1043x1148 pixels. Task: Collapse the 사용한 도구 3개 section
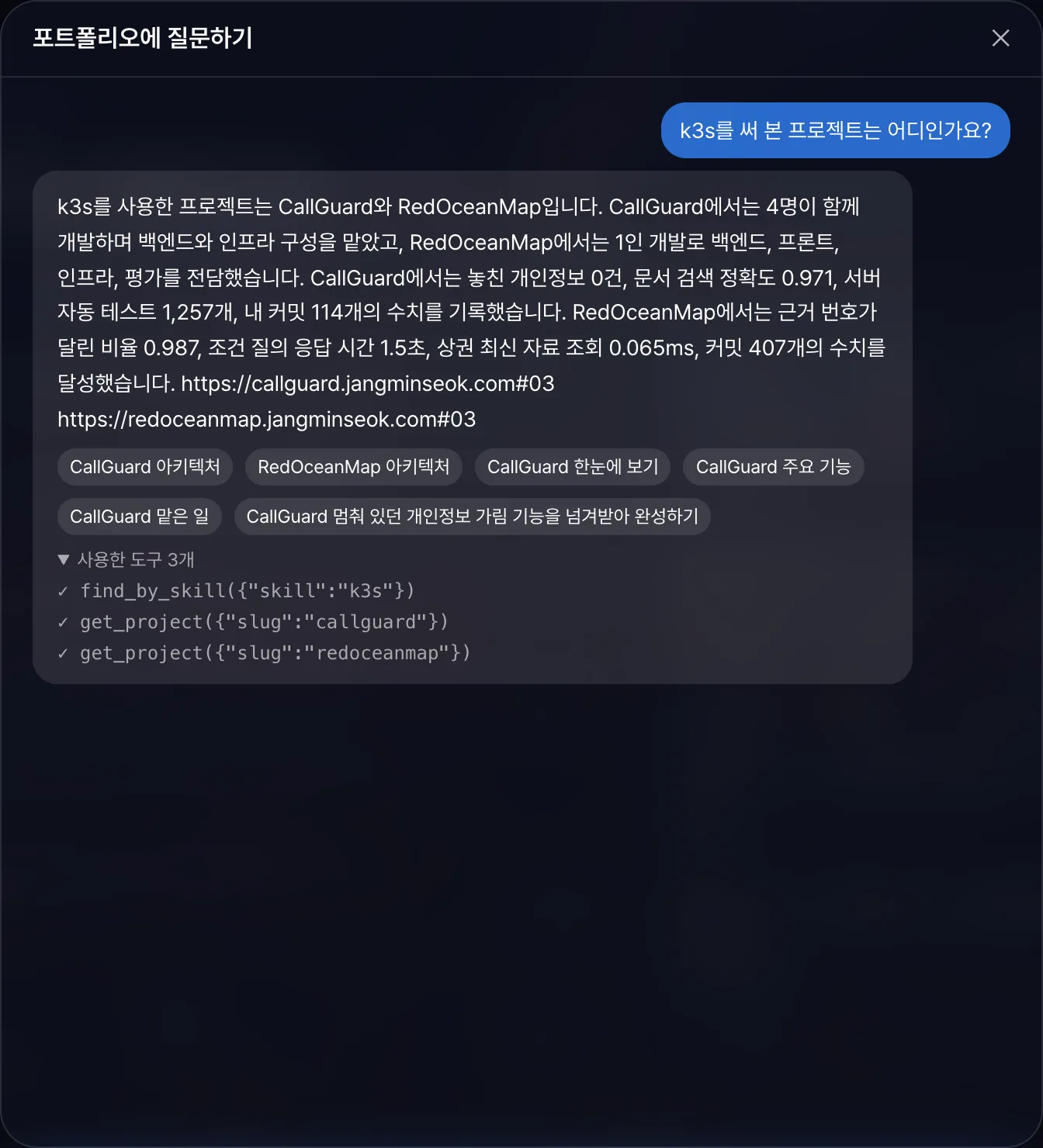[x=126, y=559]
